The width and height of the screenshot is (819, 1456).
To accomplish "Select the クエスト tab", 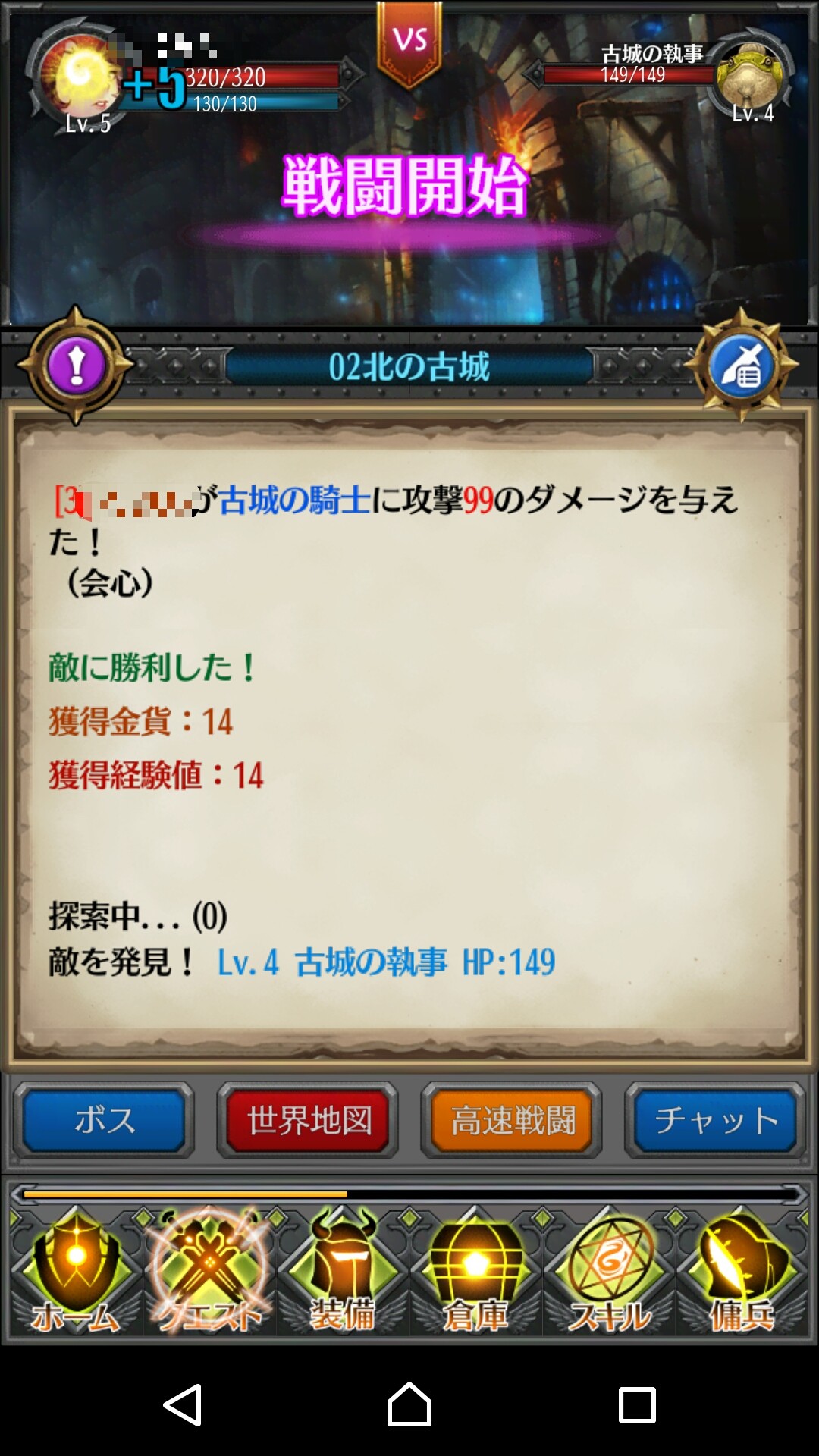I will [209, 1274].
